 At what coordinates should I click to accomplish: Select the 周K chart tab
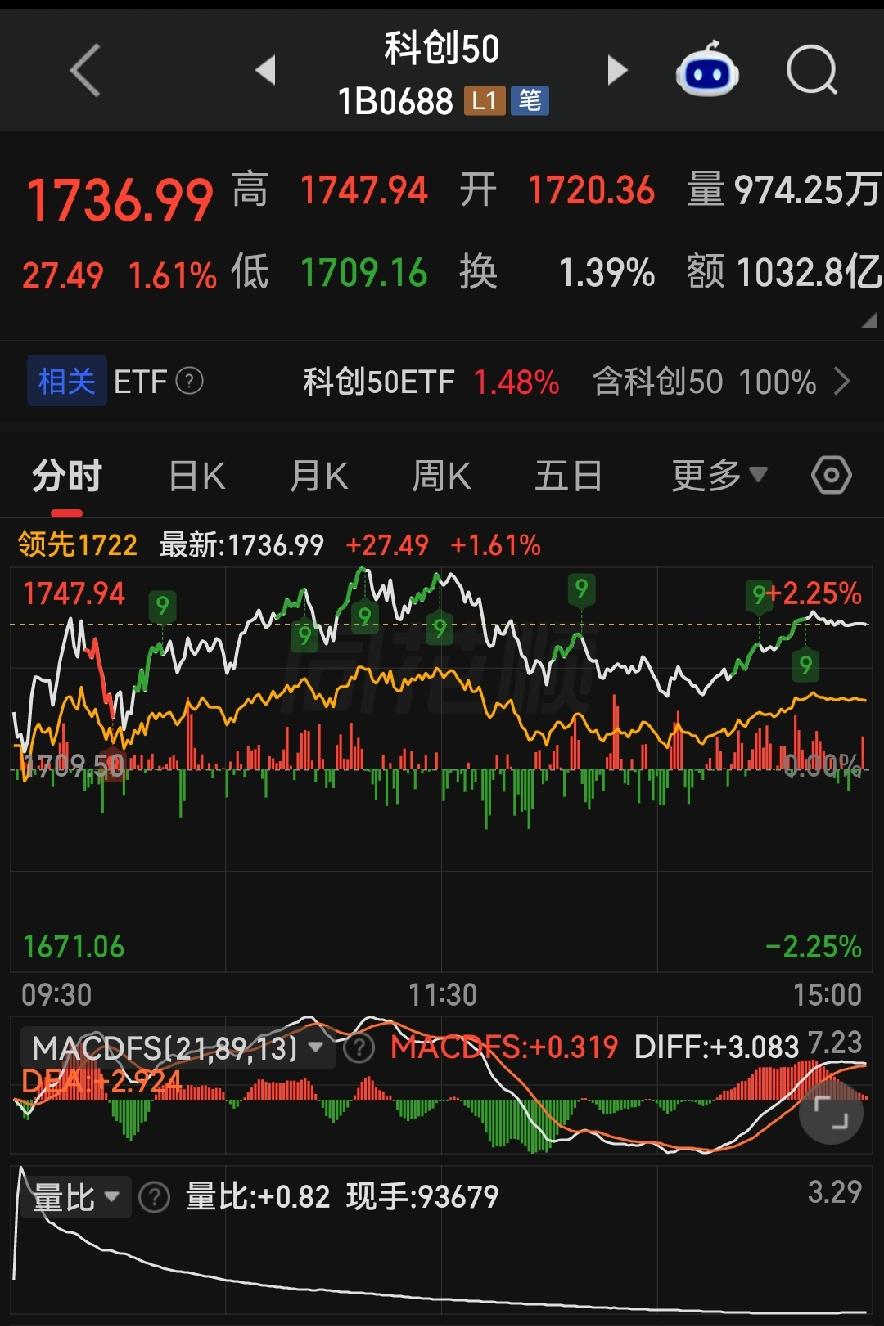pyautogui.click(x=441, y=476)
